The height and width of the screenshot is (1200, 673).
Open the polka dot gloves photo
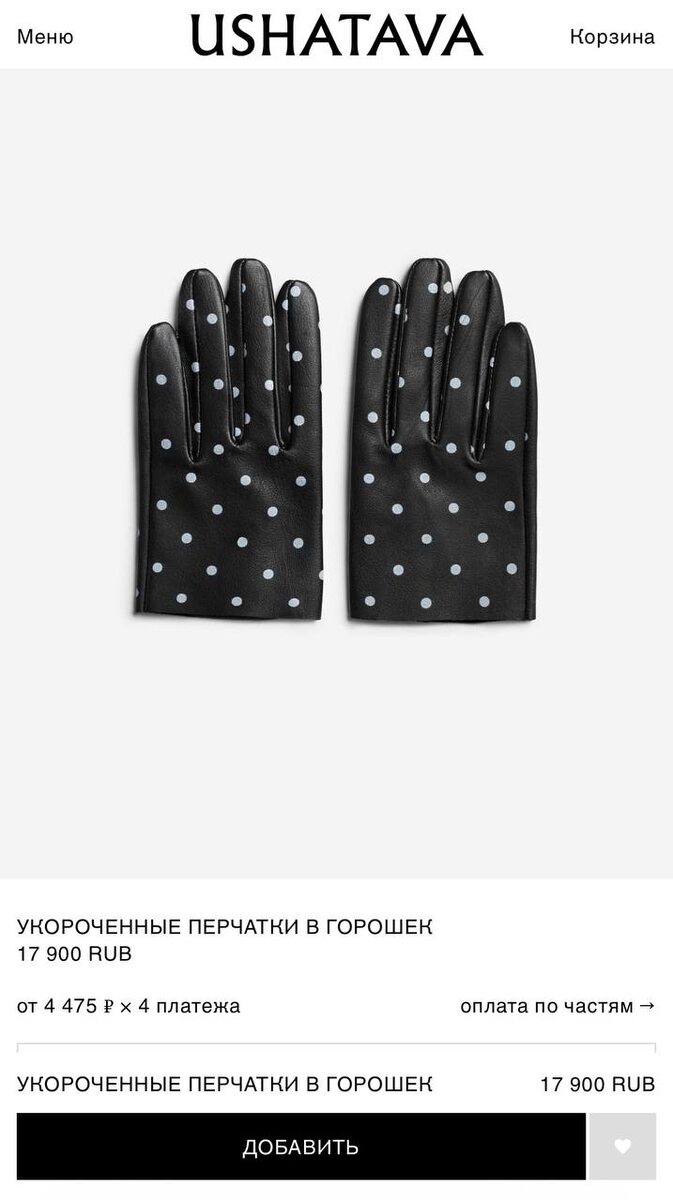click(336, 440)
